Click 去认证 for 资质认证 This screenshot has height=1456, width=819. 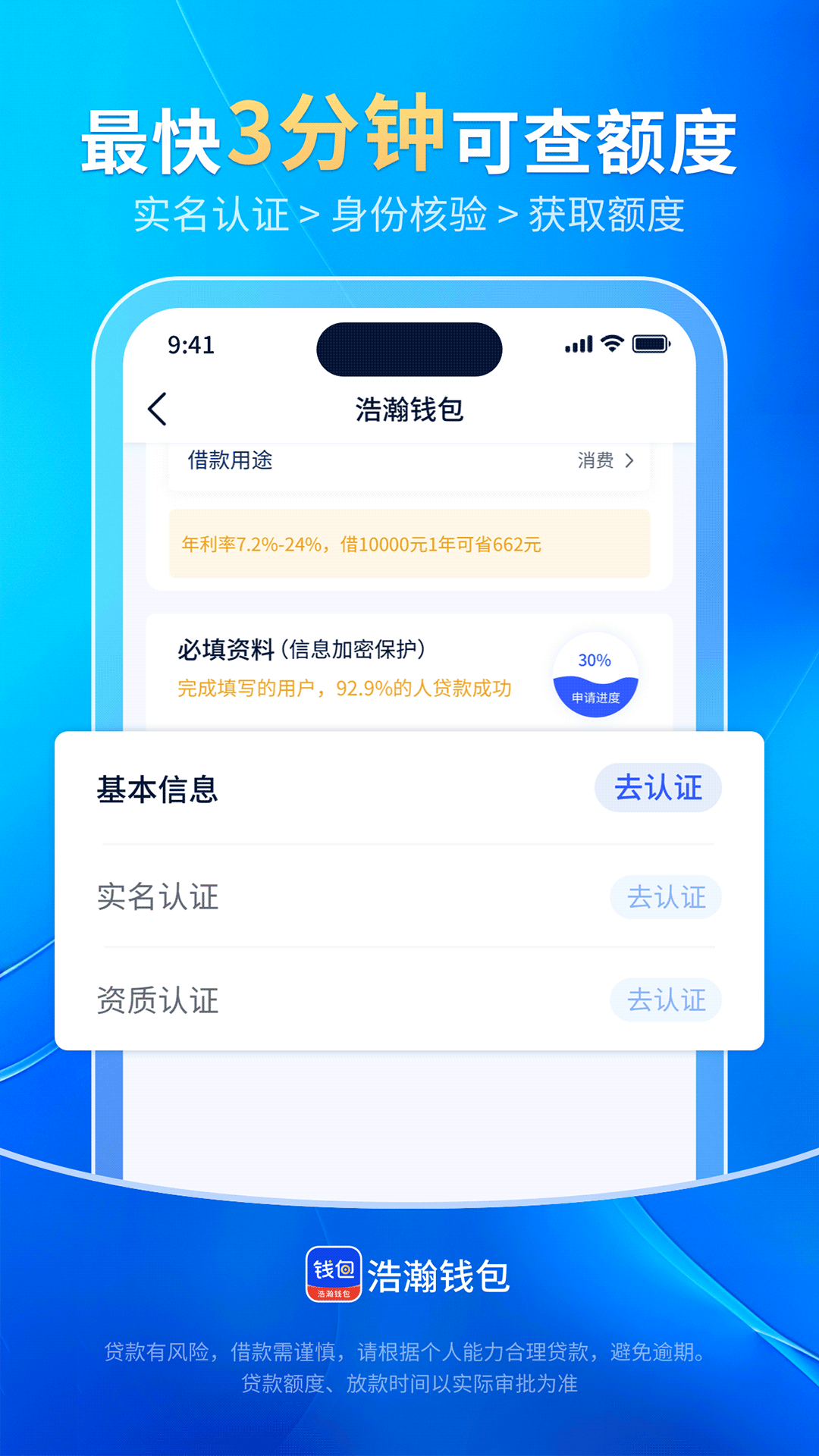[665, 999]
